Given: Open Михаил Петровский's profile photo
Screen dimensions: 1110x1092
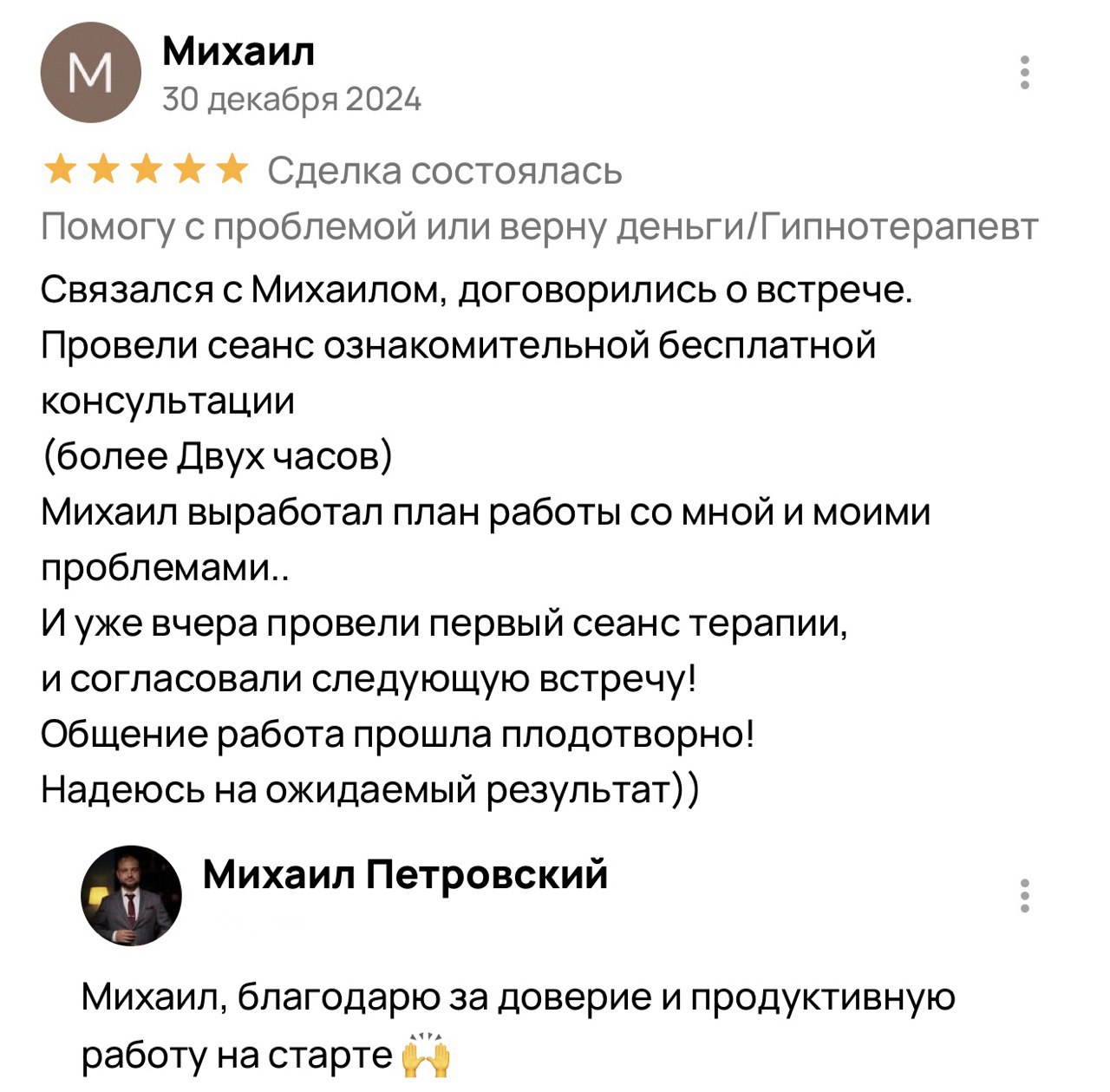Looking at the screenshot, I should point(132,895).
